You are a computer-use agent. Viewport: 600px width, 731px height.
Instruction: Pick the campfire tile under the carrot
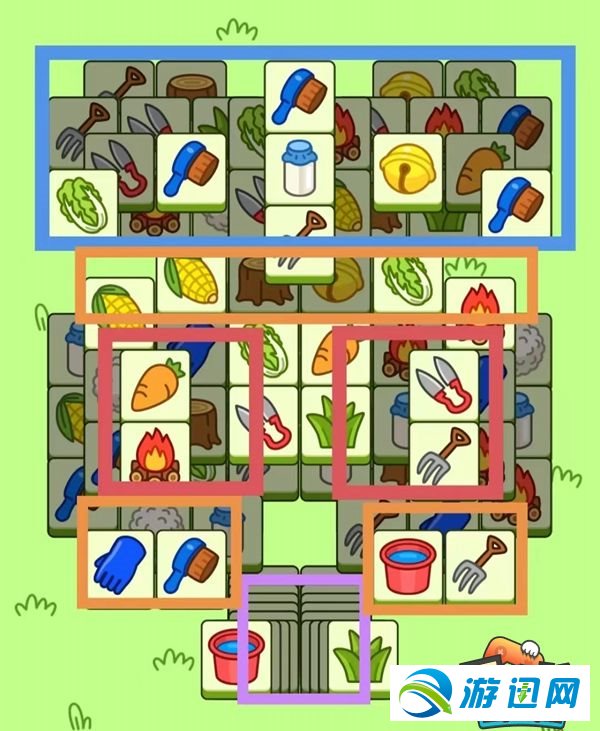154,456
